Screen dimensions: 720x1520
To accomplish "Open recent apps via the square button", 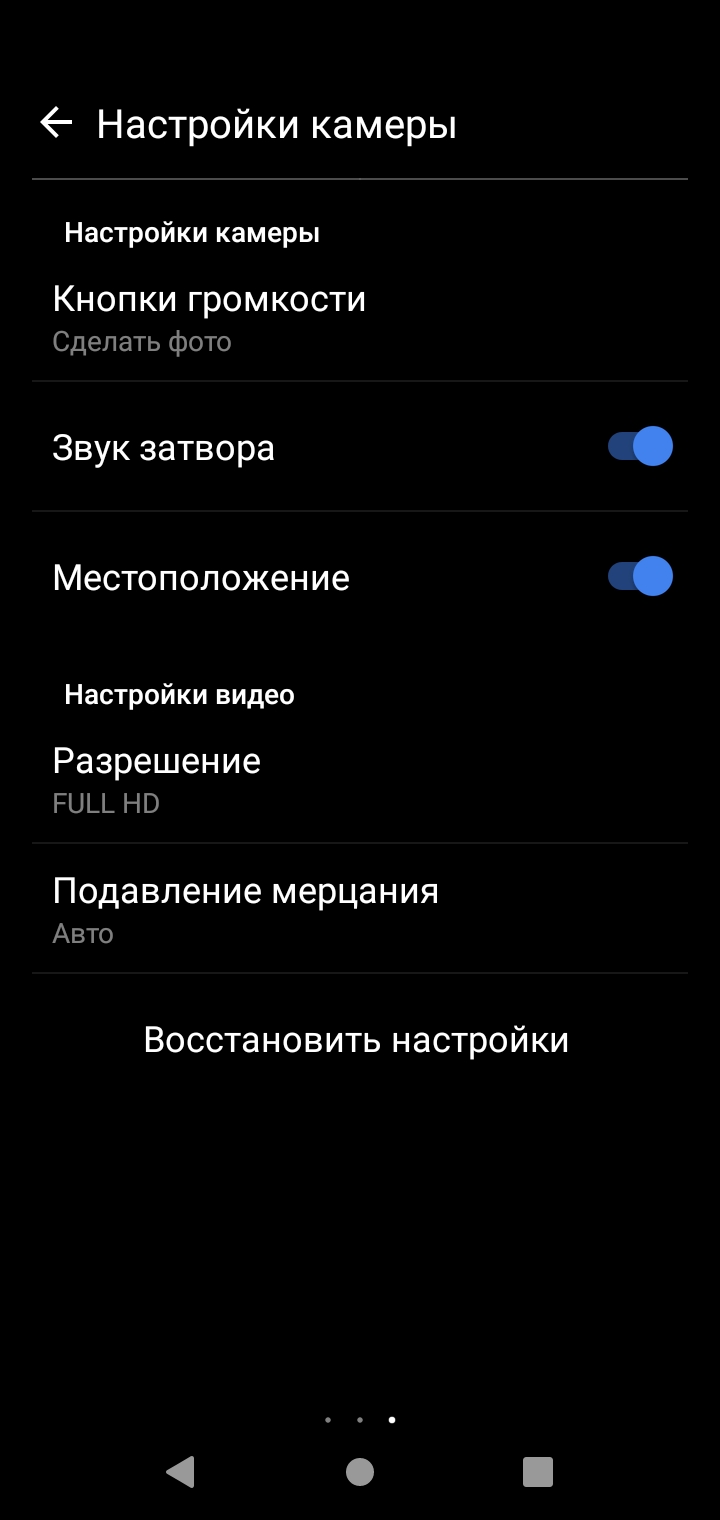I will tap(538, 1472).
